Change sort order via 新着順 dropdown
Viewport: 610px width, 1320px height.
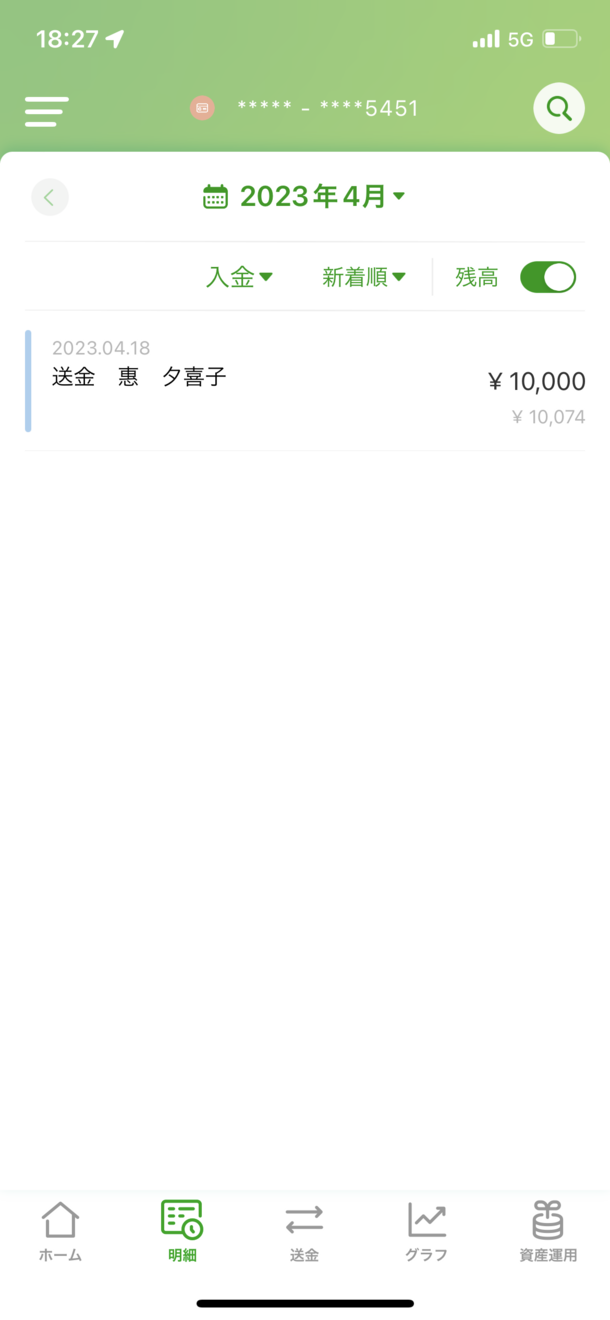pyautogui.click(x=363, y=277)
